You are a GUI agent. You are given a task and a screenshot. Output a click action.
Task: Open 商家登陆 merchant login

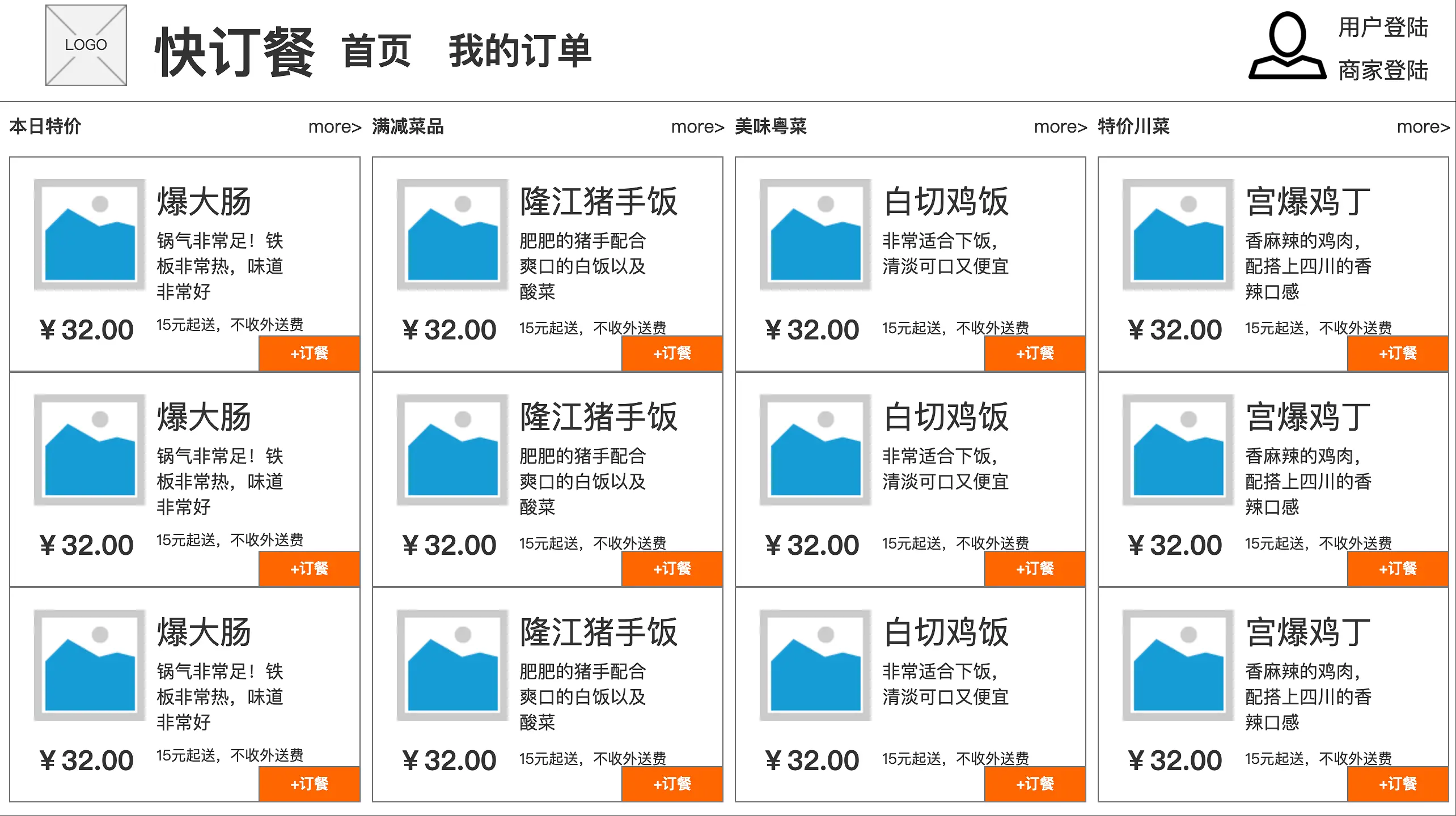click(1382, 70)
